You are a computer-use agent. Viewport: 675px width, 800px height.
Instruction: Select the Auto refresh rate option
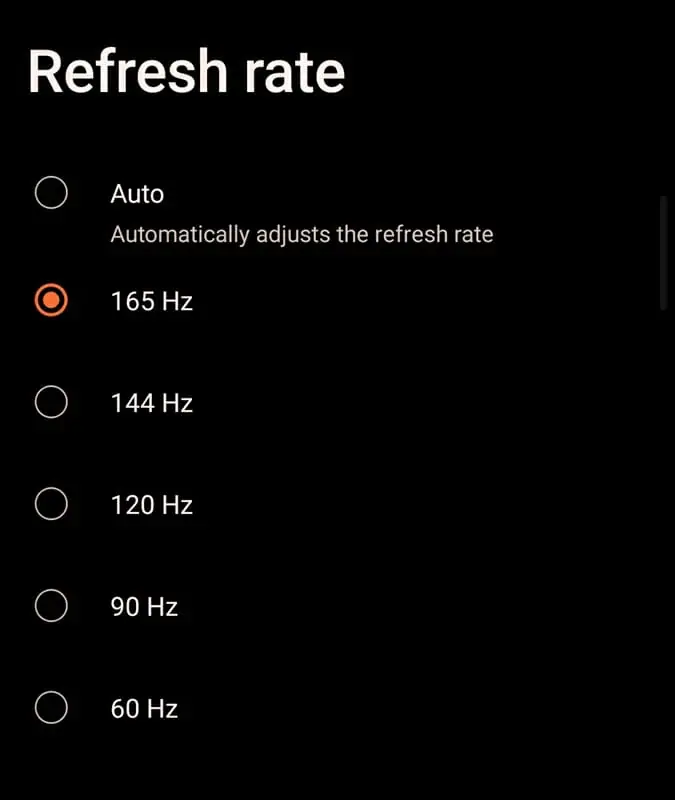[51, 192]
